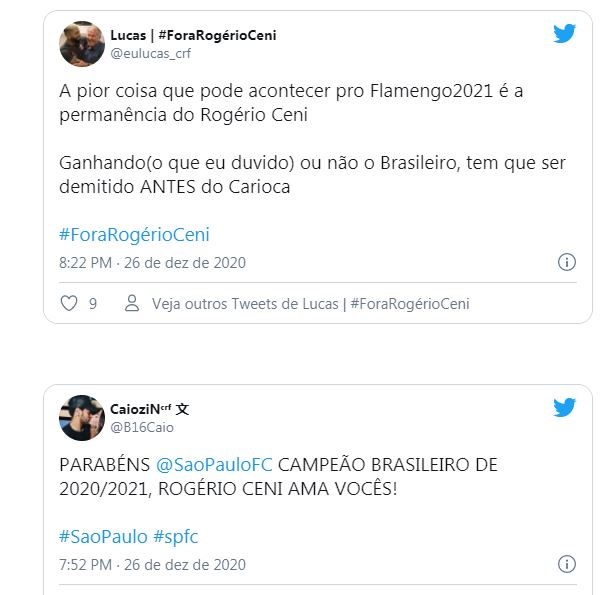Open the #ForaRogérioCeni hashtag in the tweet text
This screenshot has height=595, width=608.
click(x=134, y=235)
